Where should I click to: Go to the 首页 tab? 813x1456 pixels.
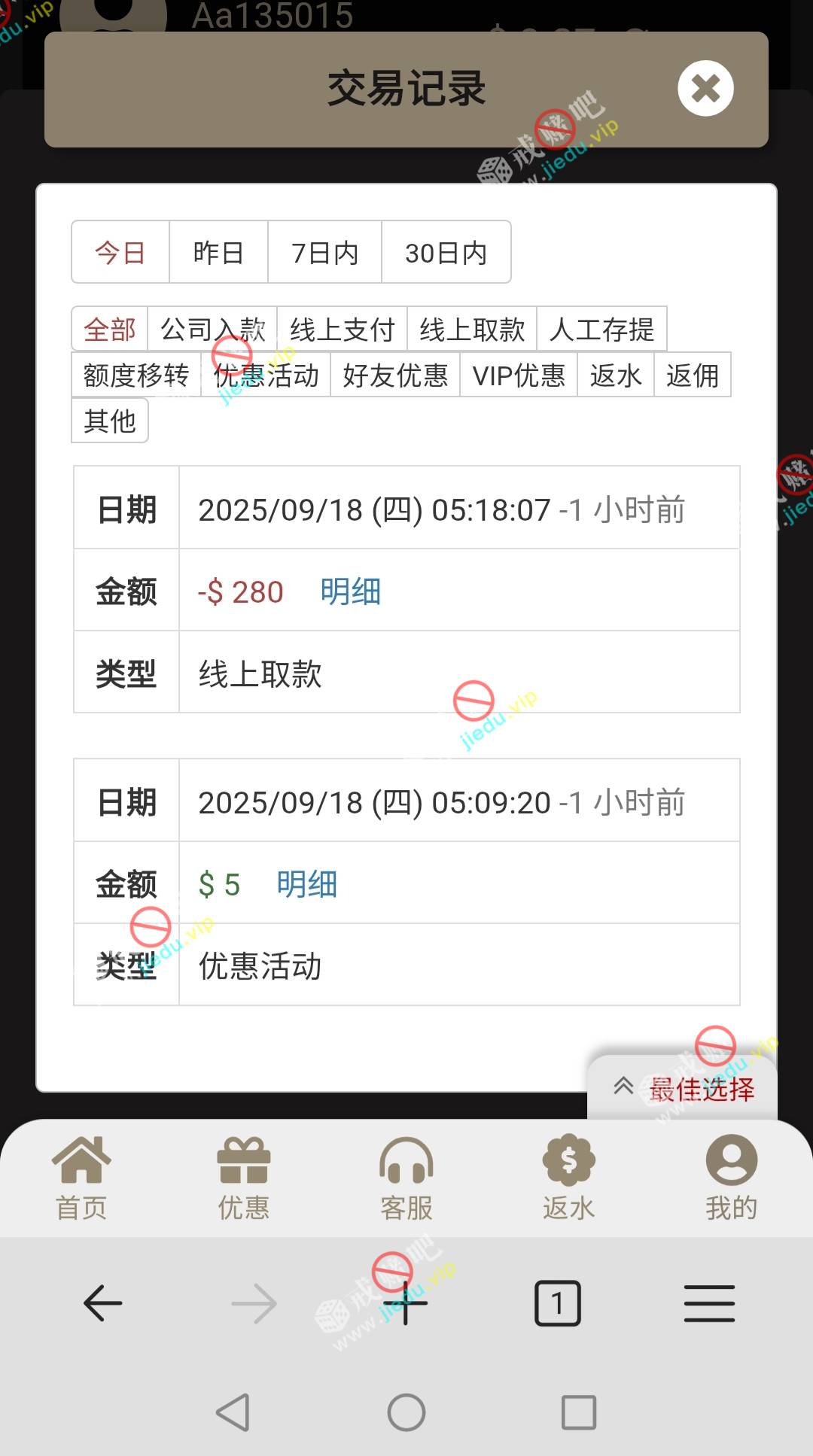coord(81,1178)
